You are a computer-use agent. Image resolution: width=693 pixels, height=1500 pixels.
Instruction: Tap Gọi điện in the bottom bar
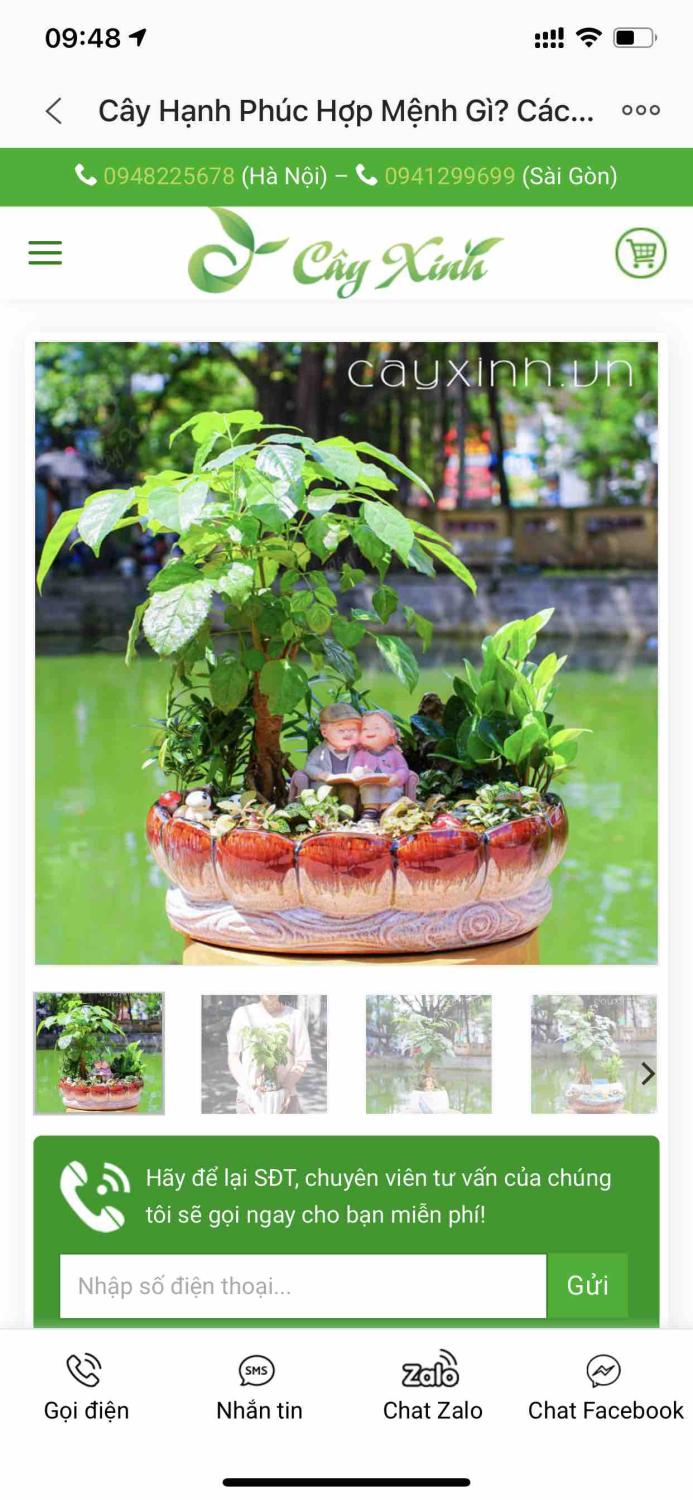pyautogui.click(x=86, y=1386)
